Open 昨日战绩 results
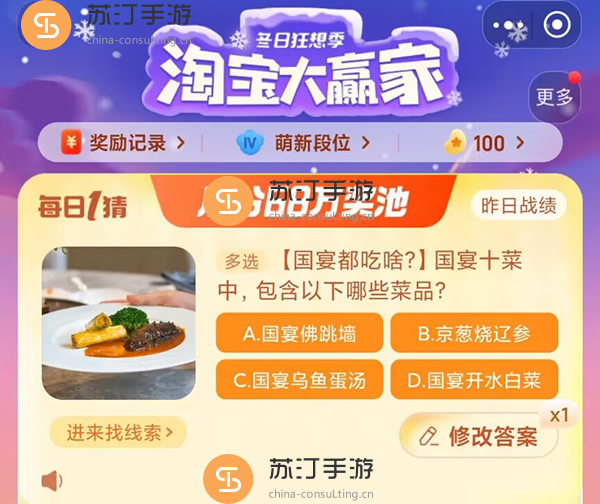600x504 pixels. pyautogui.click(x=518, y=206)
